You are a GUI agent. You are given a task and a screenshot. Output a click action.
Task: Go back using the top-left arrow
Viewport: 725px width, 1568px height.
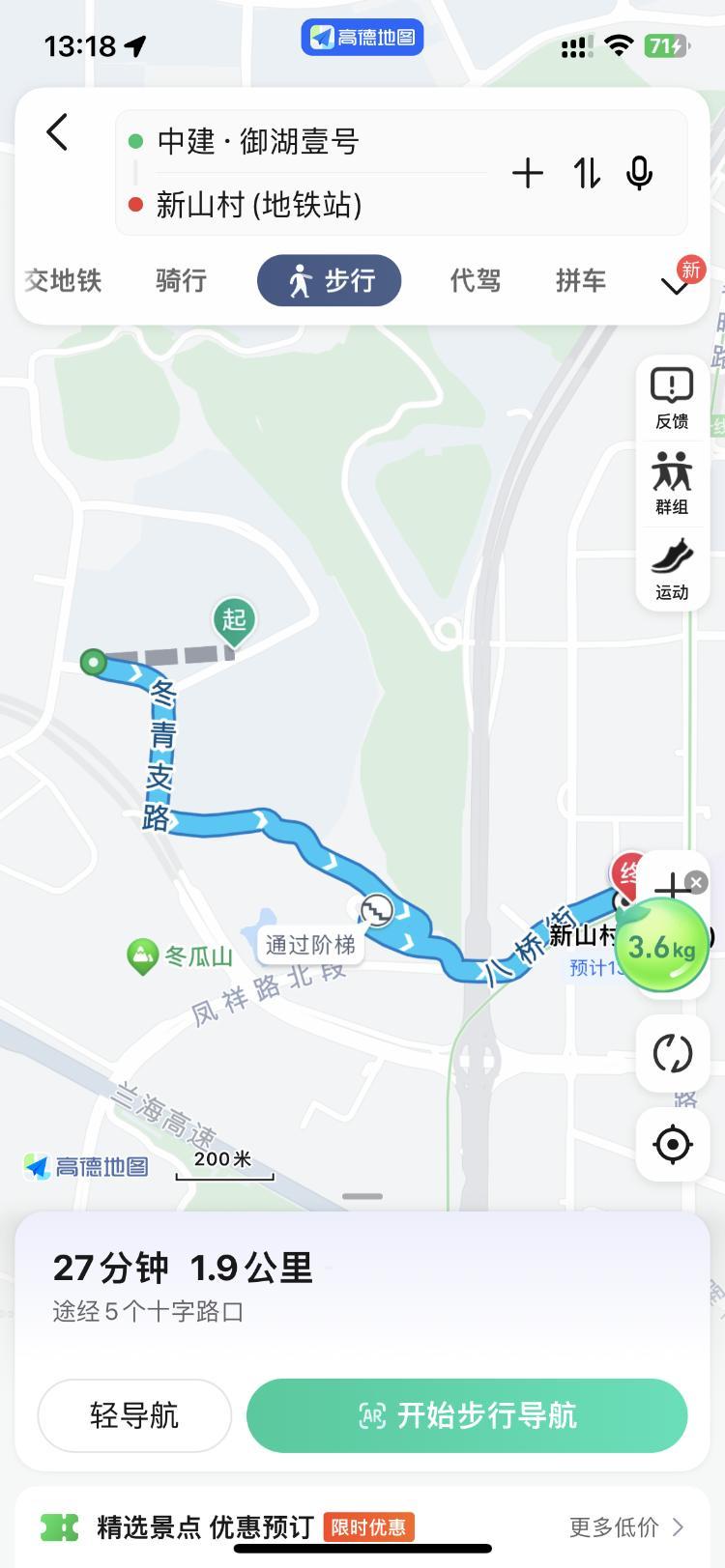click(58, 132)
